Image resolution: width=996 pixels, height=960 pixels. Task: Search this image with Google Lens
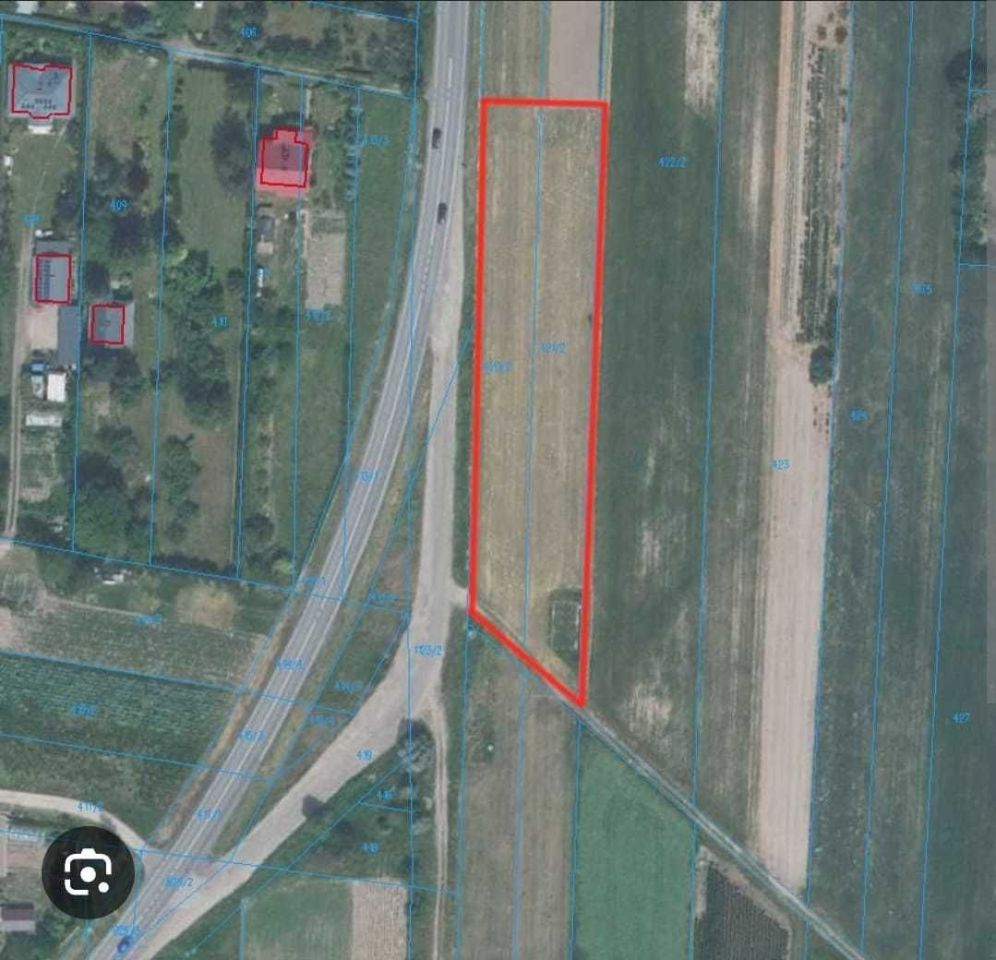88,872
